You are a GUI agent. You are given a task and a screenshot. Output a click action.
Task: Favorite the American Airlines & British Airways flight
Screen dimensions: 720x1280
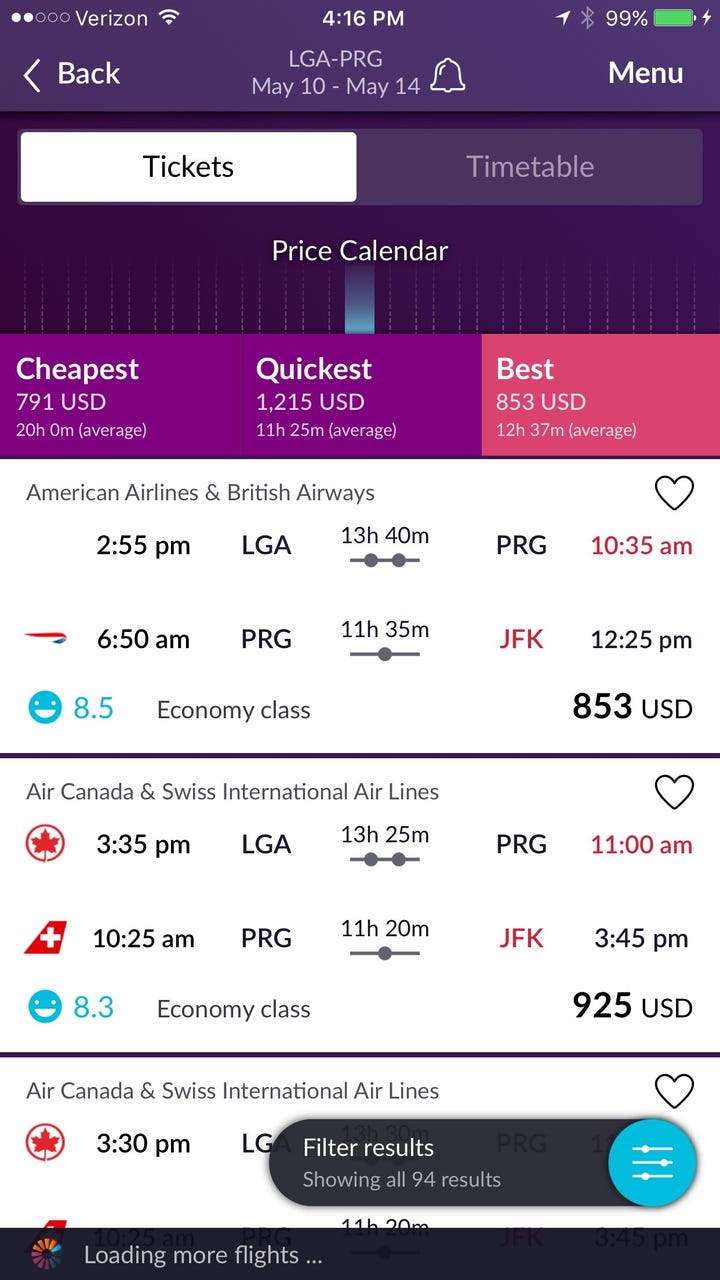pyautogui.click(x=673, y=493)
